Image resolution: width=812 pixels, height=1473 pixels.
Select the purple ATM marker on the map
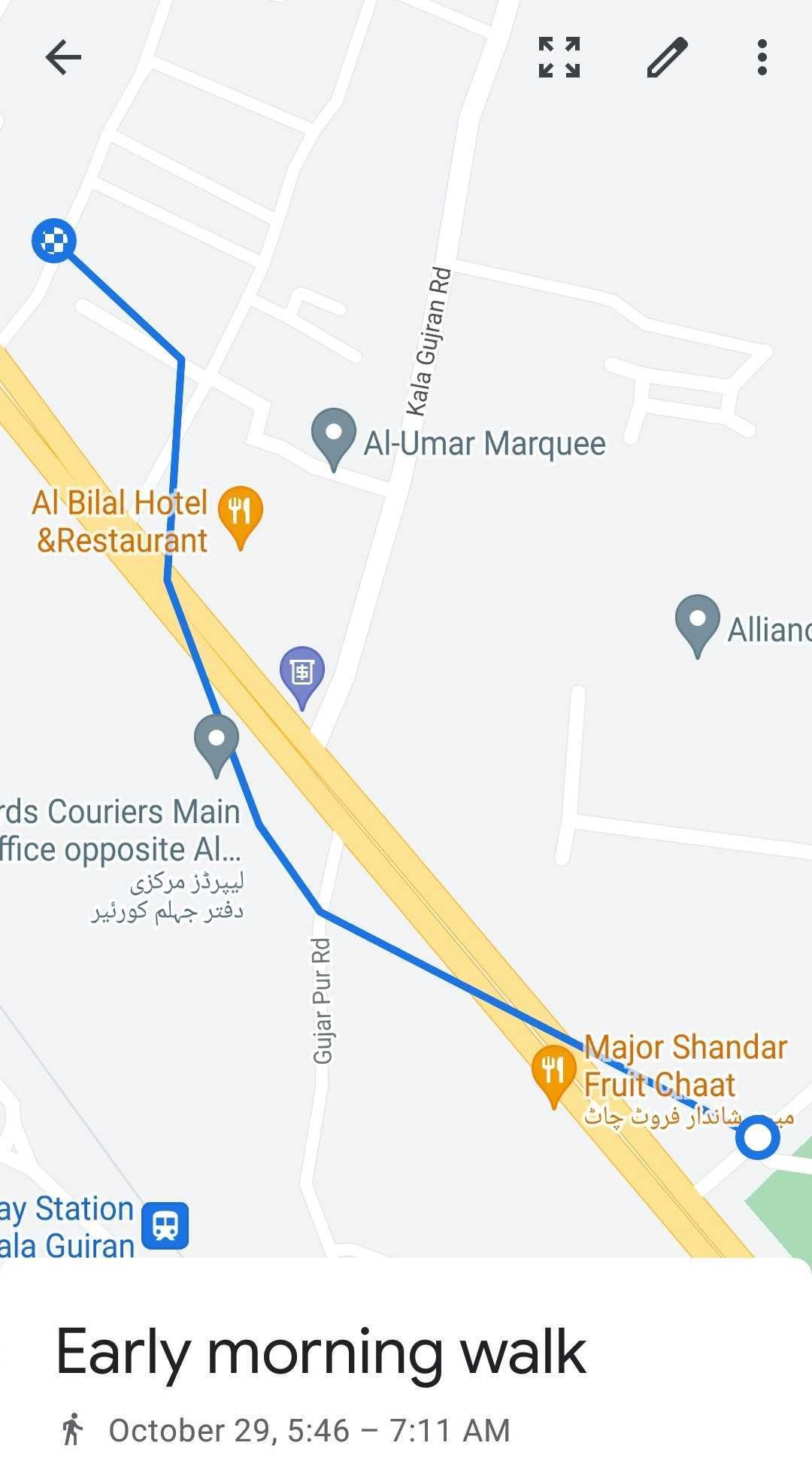301,673
